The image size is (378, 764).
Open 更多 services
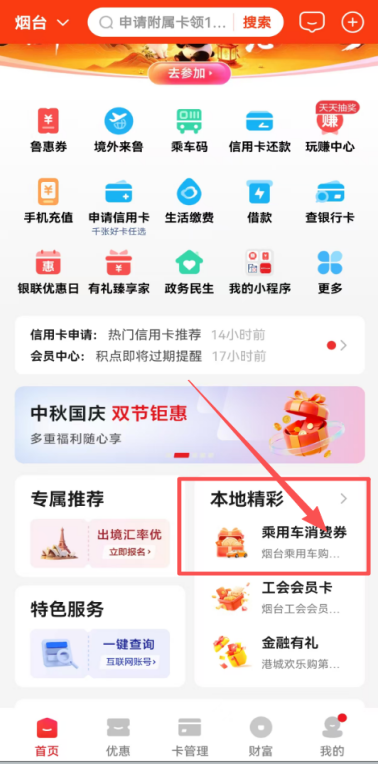point(330,271)
